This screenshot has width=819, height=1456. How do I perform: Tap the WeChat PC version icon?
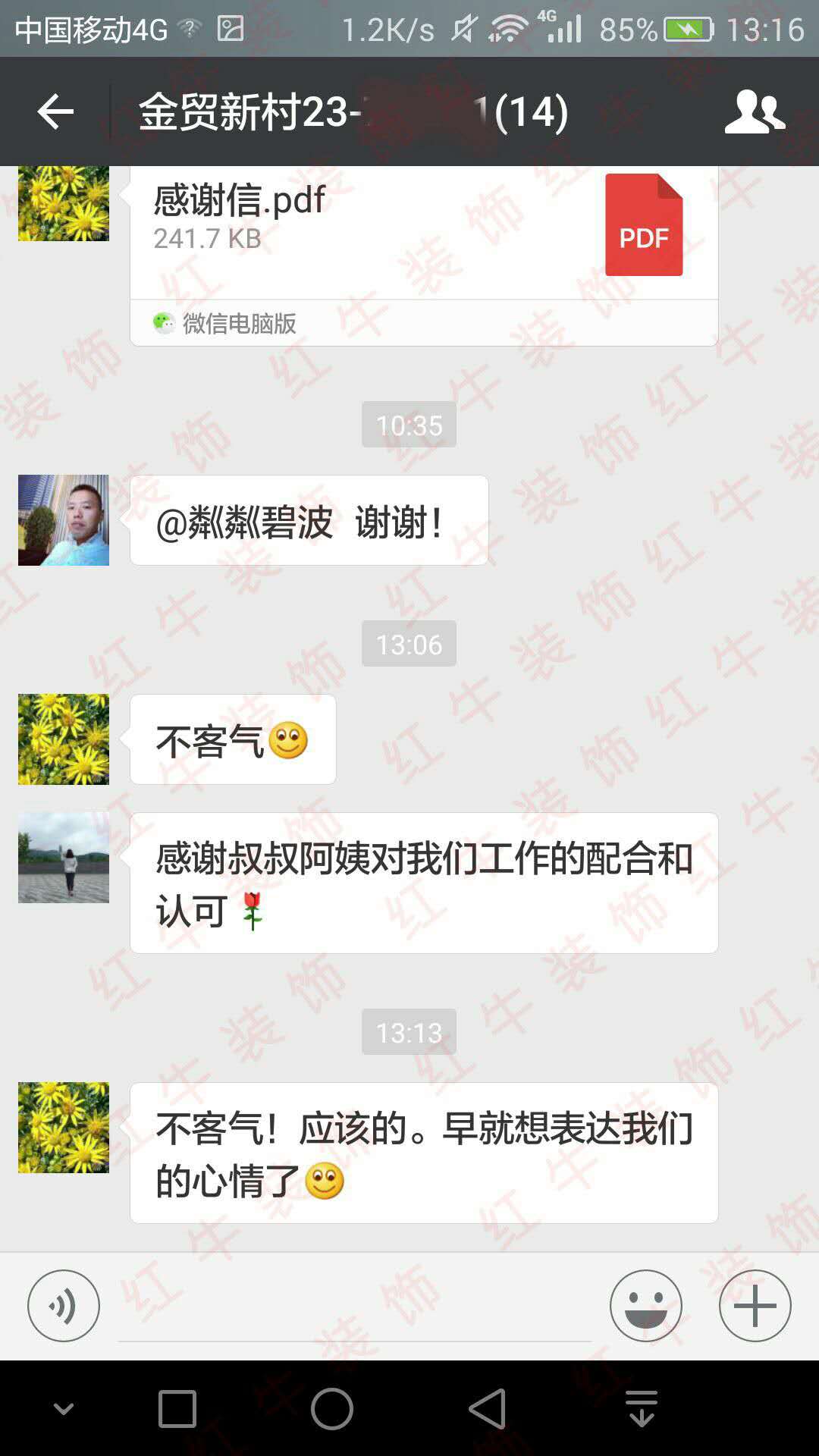point(164,325)
